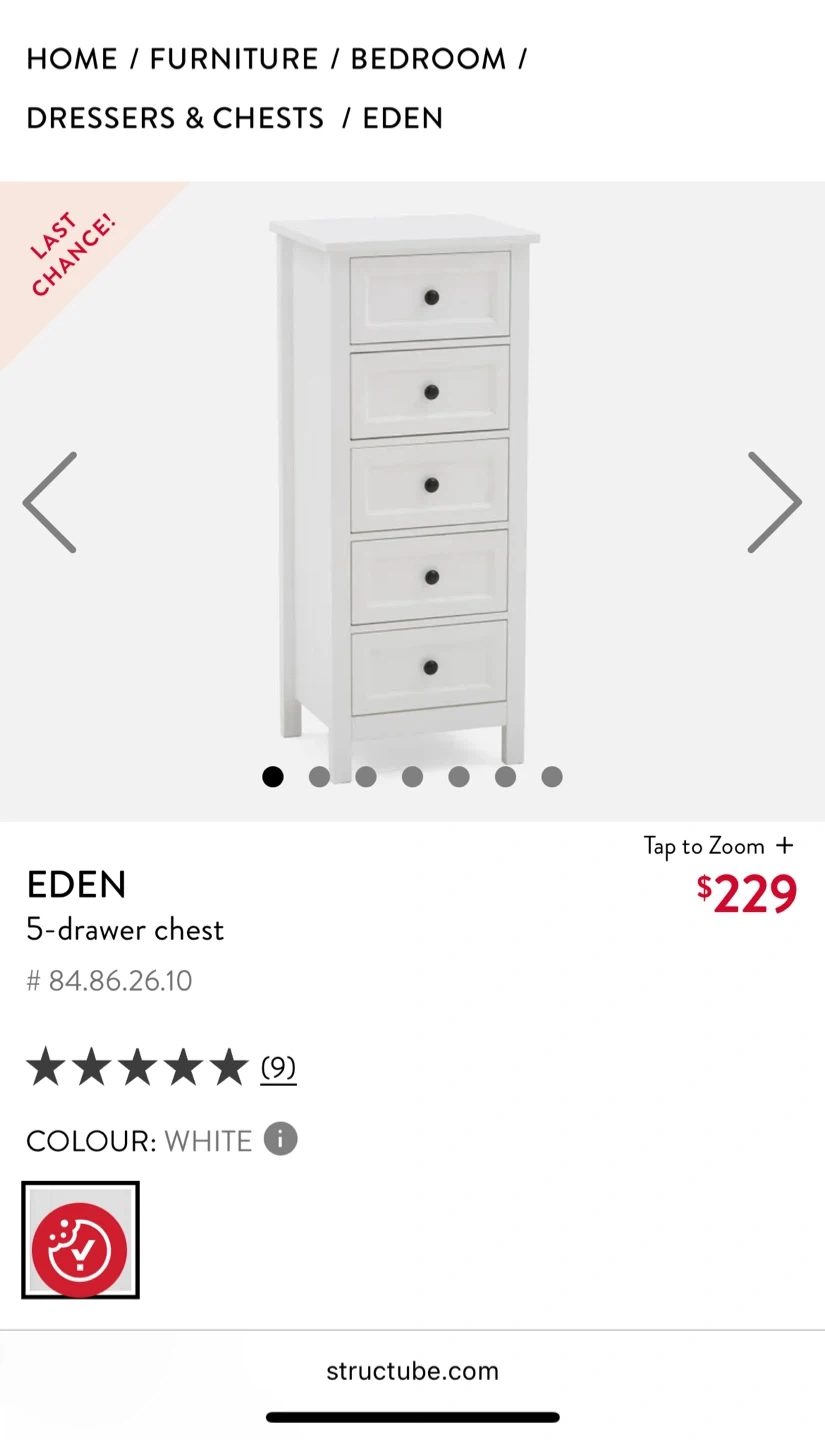Open the 9 customer reviews
This screenshot has width=825, height=1440.
click(278, 1068)
